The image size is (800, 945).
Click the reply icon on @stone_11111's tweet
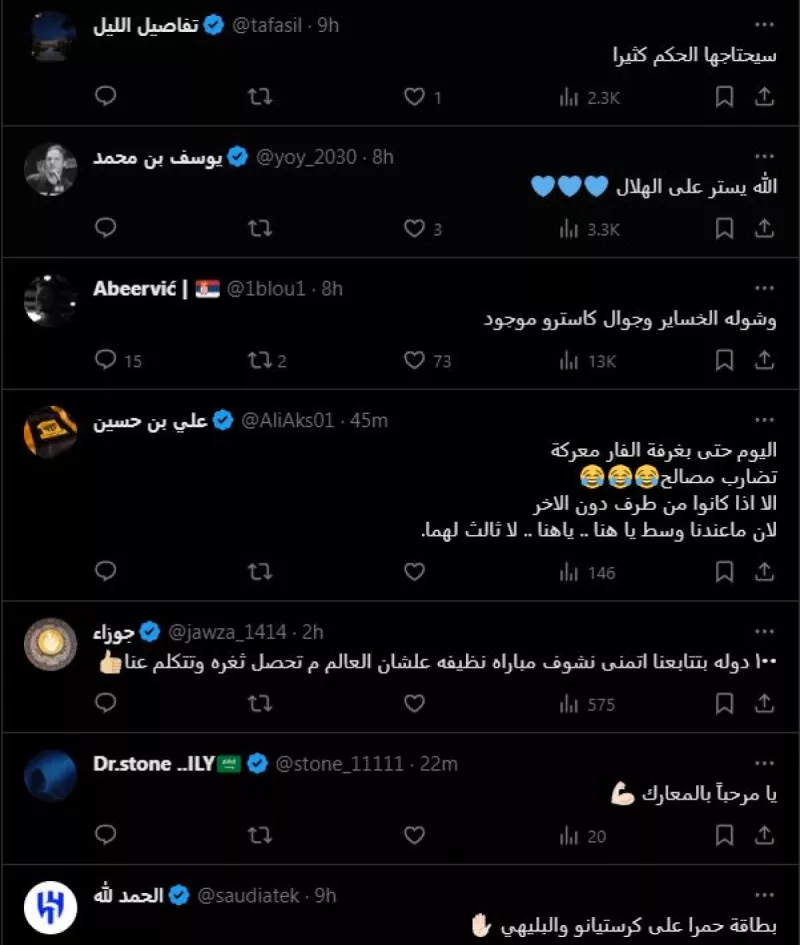[104, 834]
